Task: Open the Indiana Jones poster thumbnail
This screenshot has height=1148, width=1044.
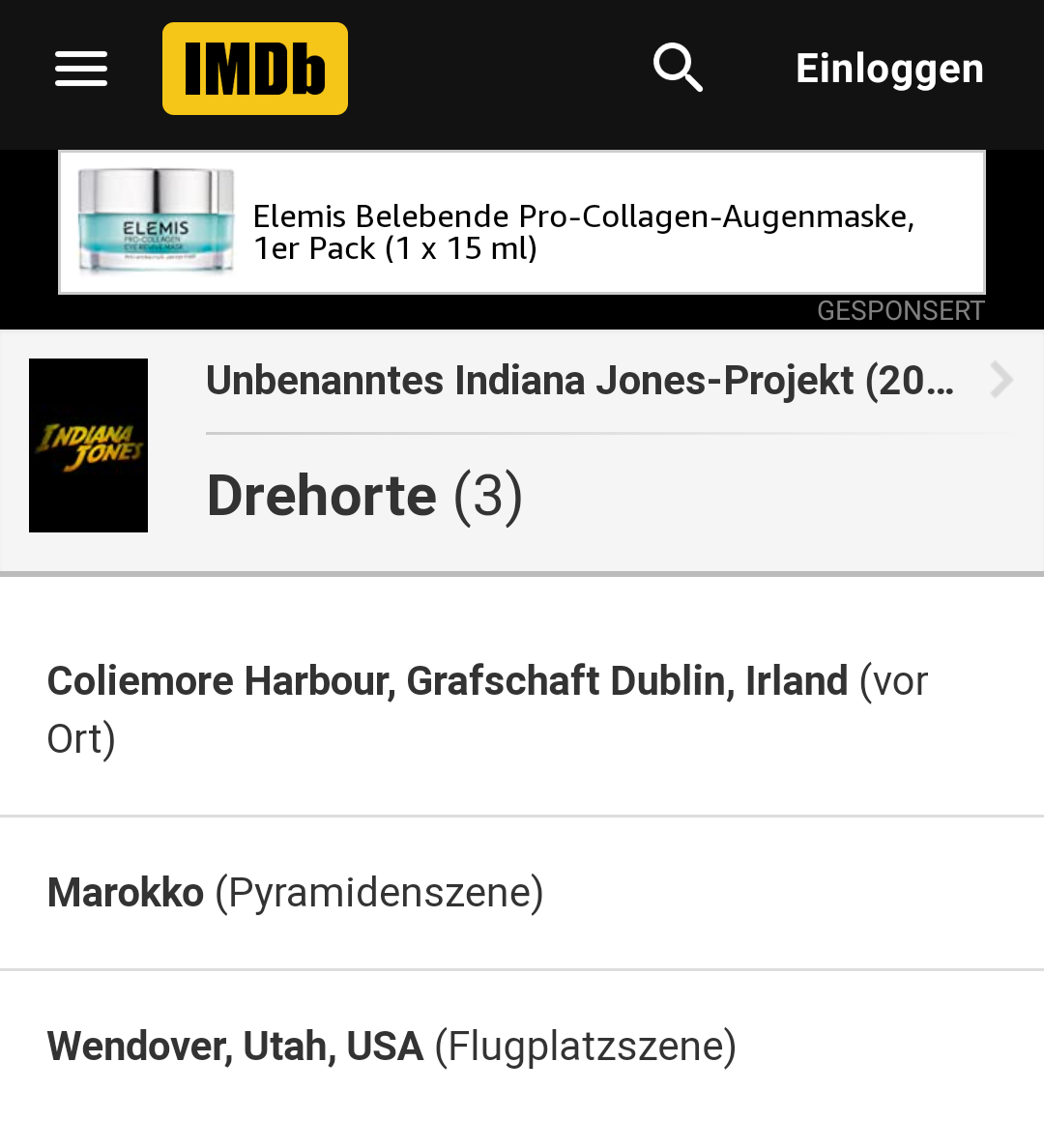Action: point(89,445)
